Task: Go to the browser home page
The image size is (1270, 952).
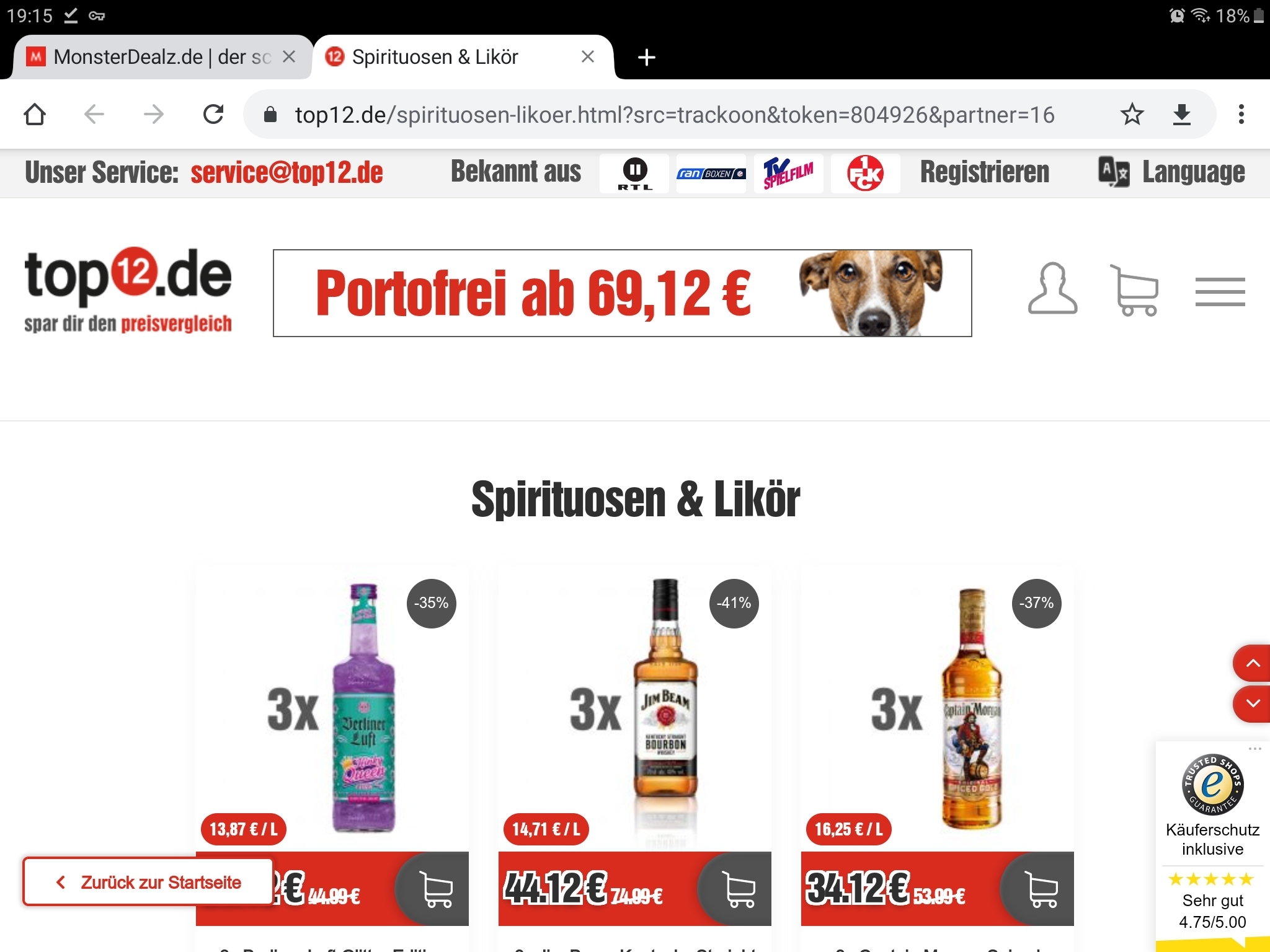Action: (35, 114)
